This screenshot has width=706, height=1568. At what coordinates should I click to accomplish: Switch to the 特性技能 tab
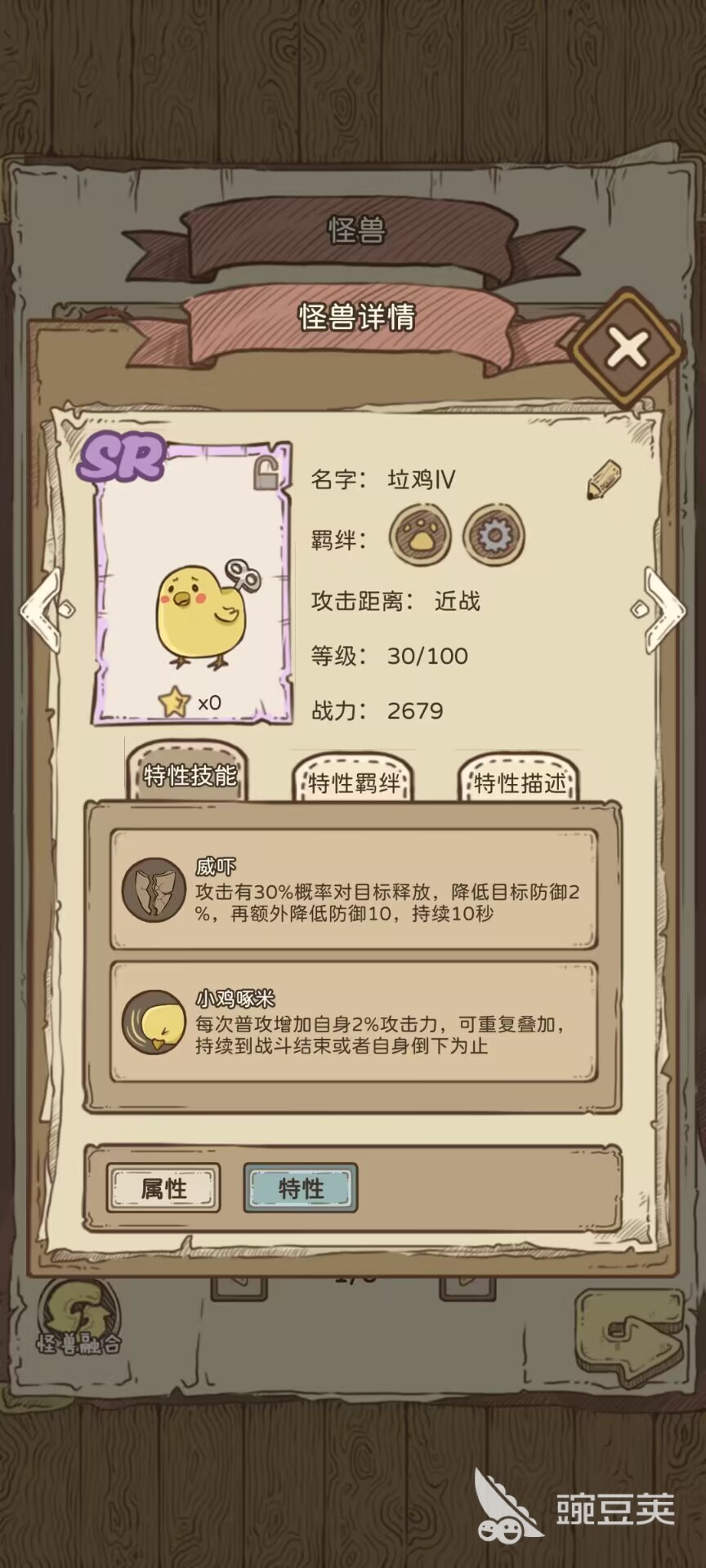coord(190,775)
